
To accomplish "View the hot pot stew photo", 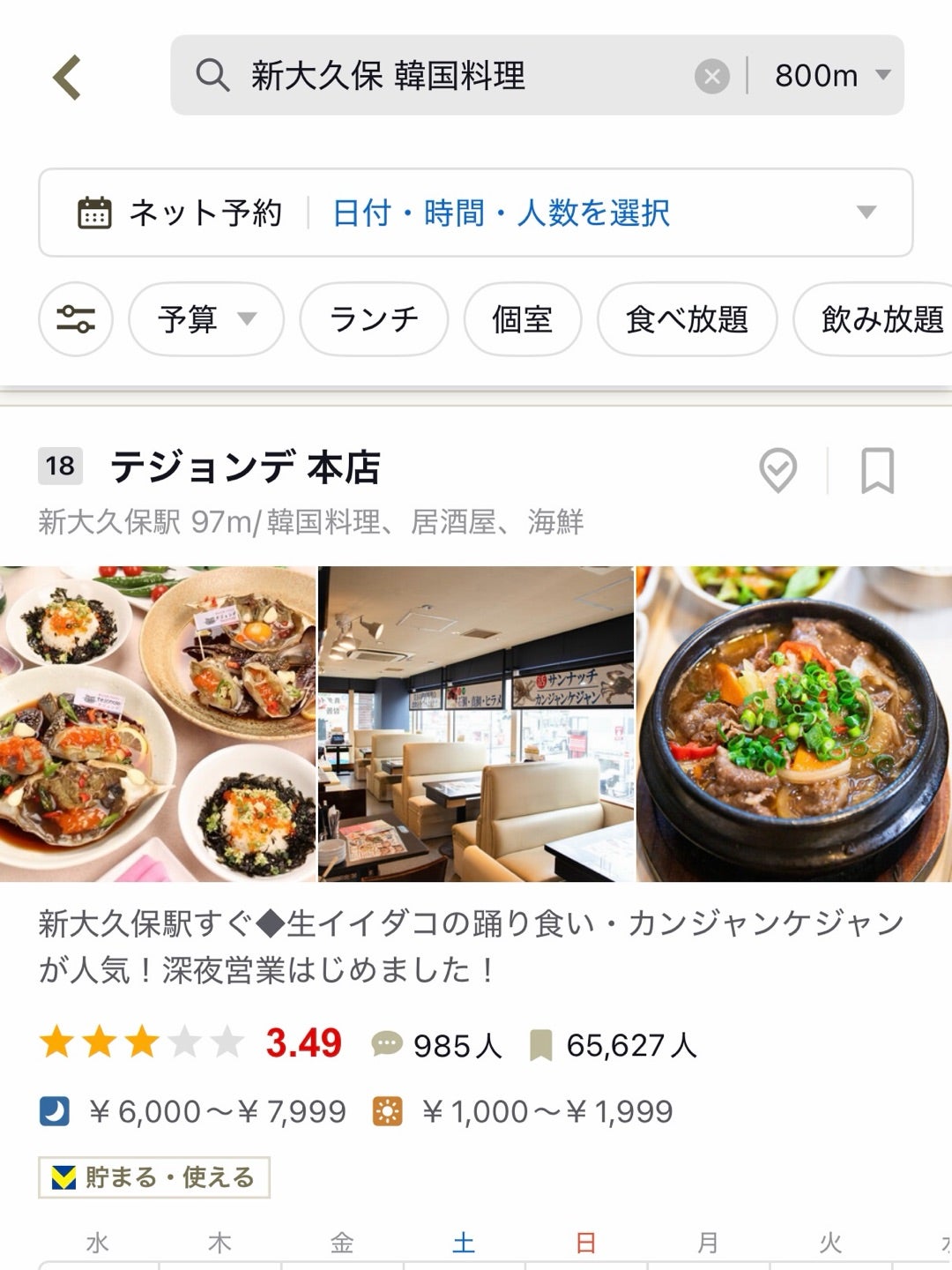I will [793, 723].
